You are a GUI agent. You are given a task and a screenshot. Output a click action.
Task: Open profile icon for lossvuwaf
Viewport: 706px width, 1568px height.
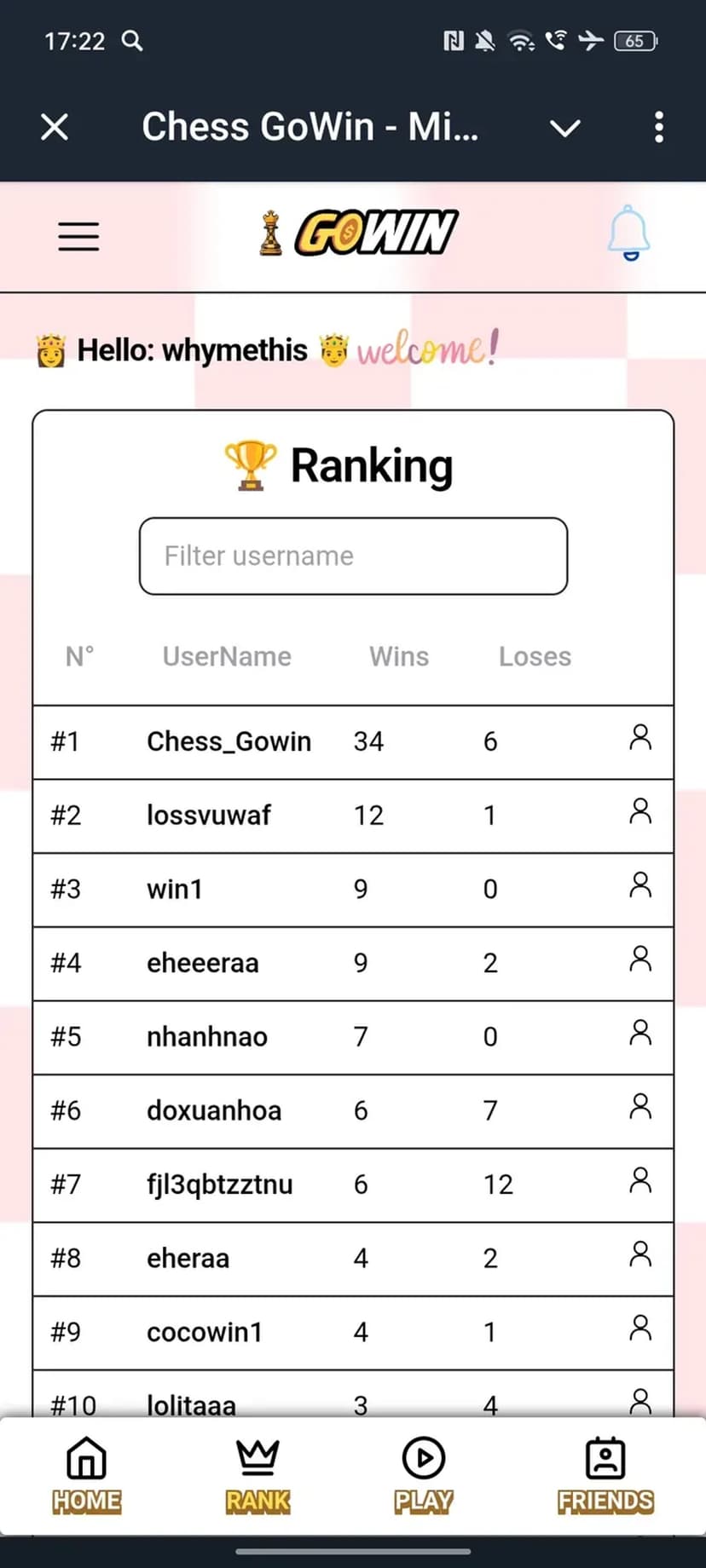click(640, 811)
